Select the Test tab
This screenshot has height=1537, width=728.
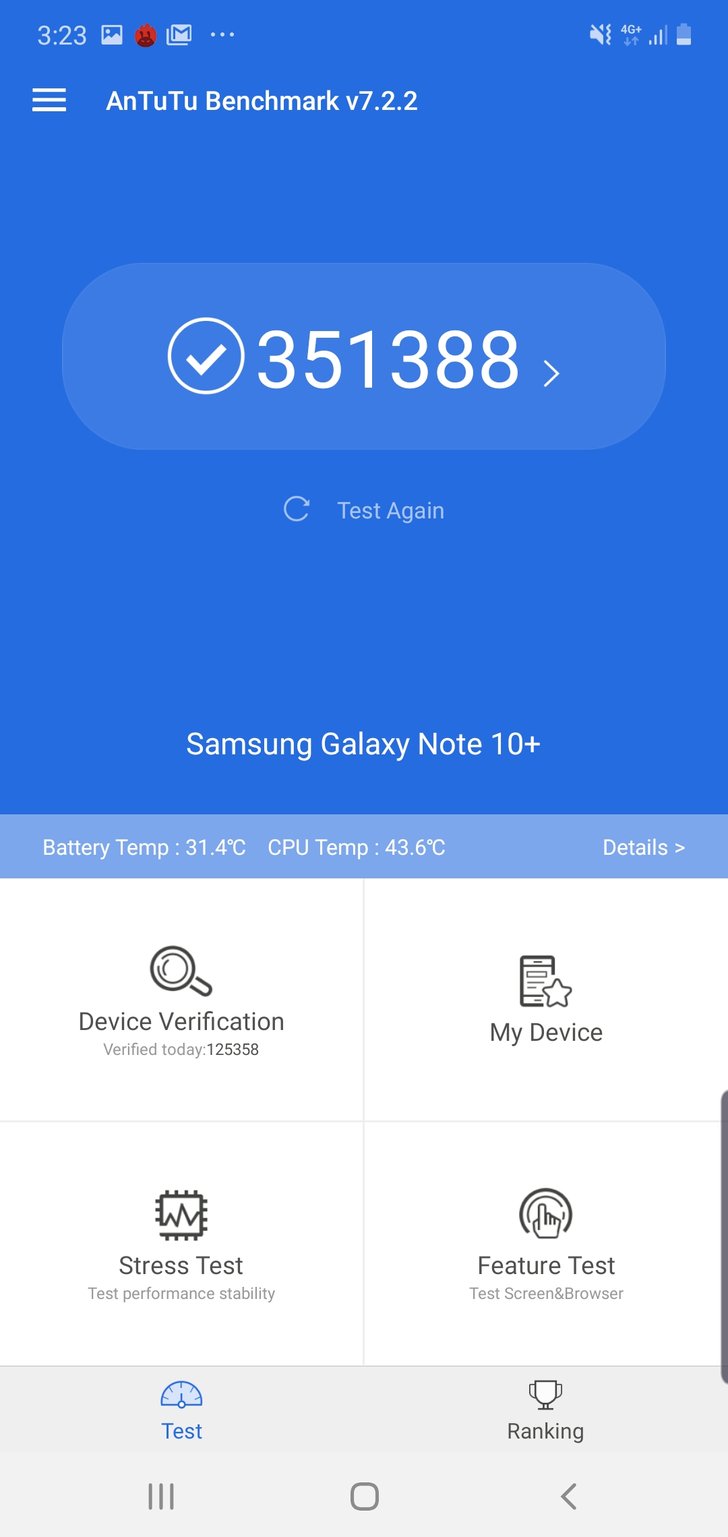coord(181,1410)
